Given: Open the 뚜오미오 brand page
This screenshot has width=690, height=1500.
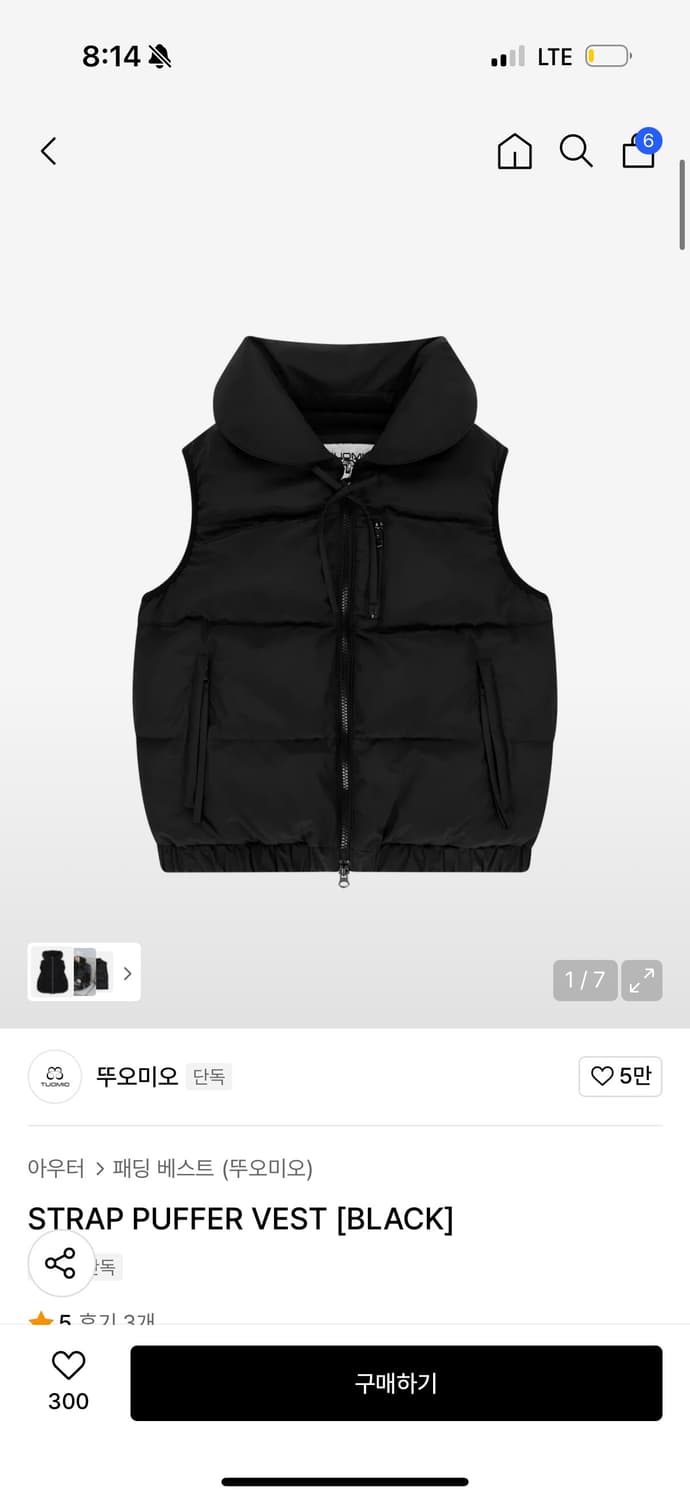Looking at the screenshot, I should pyautogui.click(x=136, y=1076).
